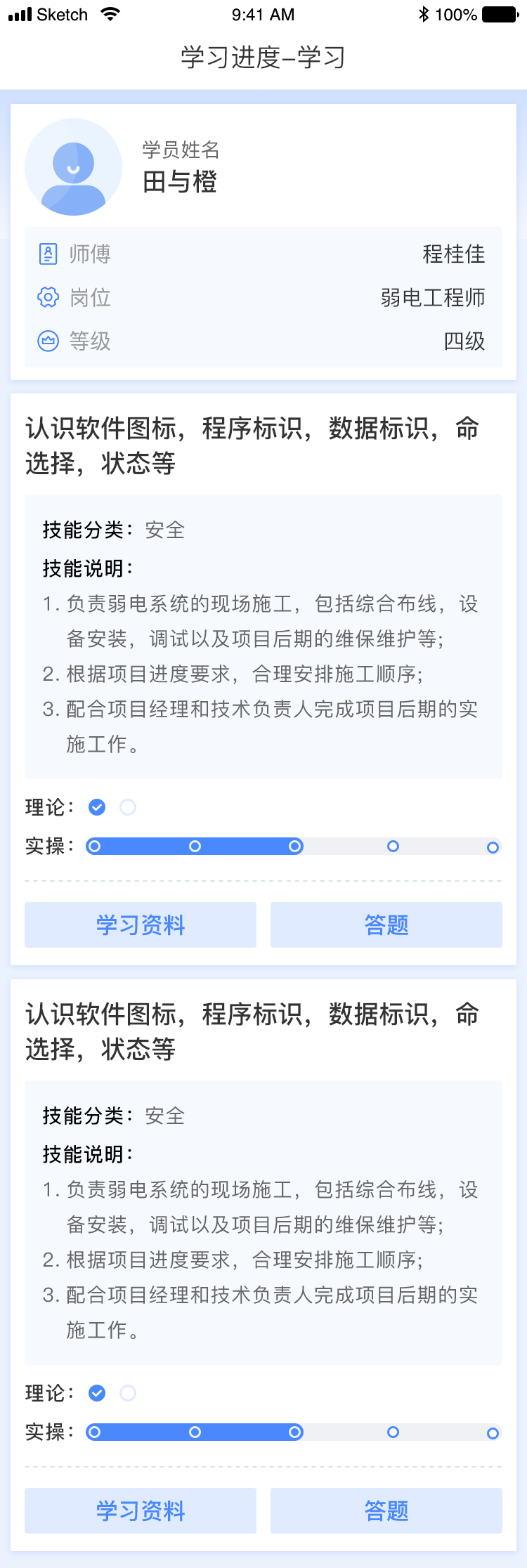Click the filled end of the first 实操 progress bar

pos(295,847)
